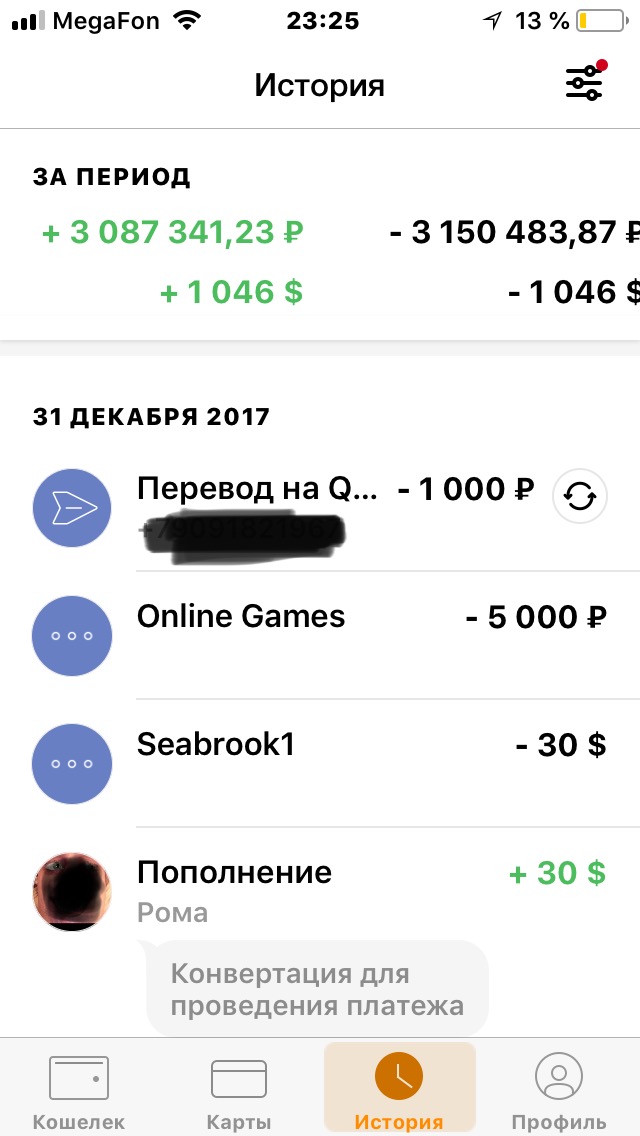Open the Профиль tab
Image resolution: width=640 pixels, height=1136 pixels.
click(x=559, y=1092)
